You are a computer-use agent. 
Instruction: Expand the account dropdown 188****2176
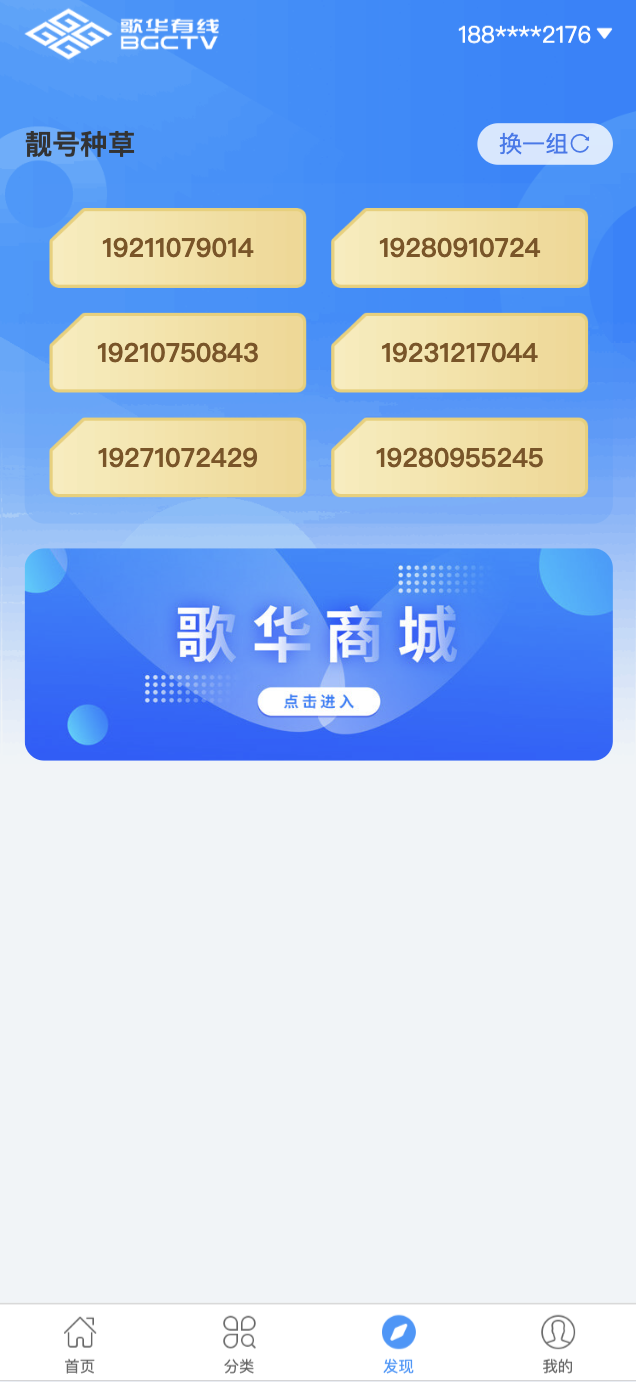tap(535, 35)
